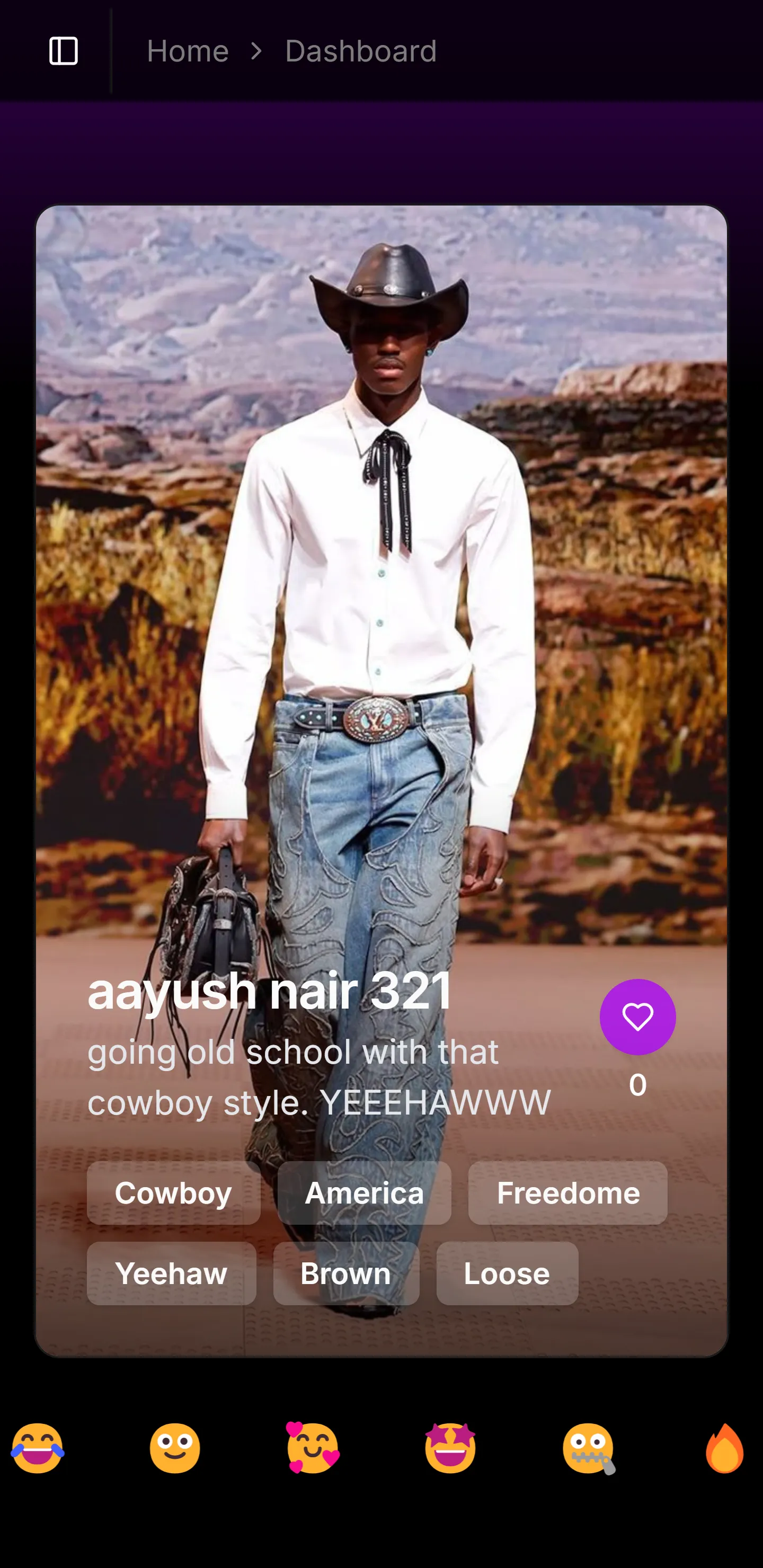Toggle the America tag
The image size is (763, 1568).
(x=365, y=1193)
